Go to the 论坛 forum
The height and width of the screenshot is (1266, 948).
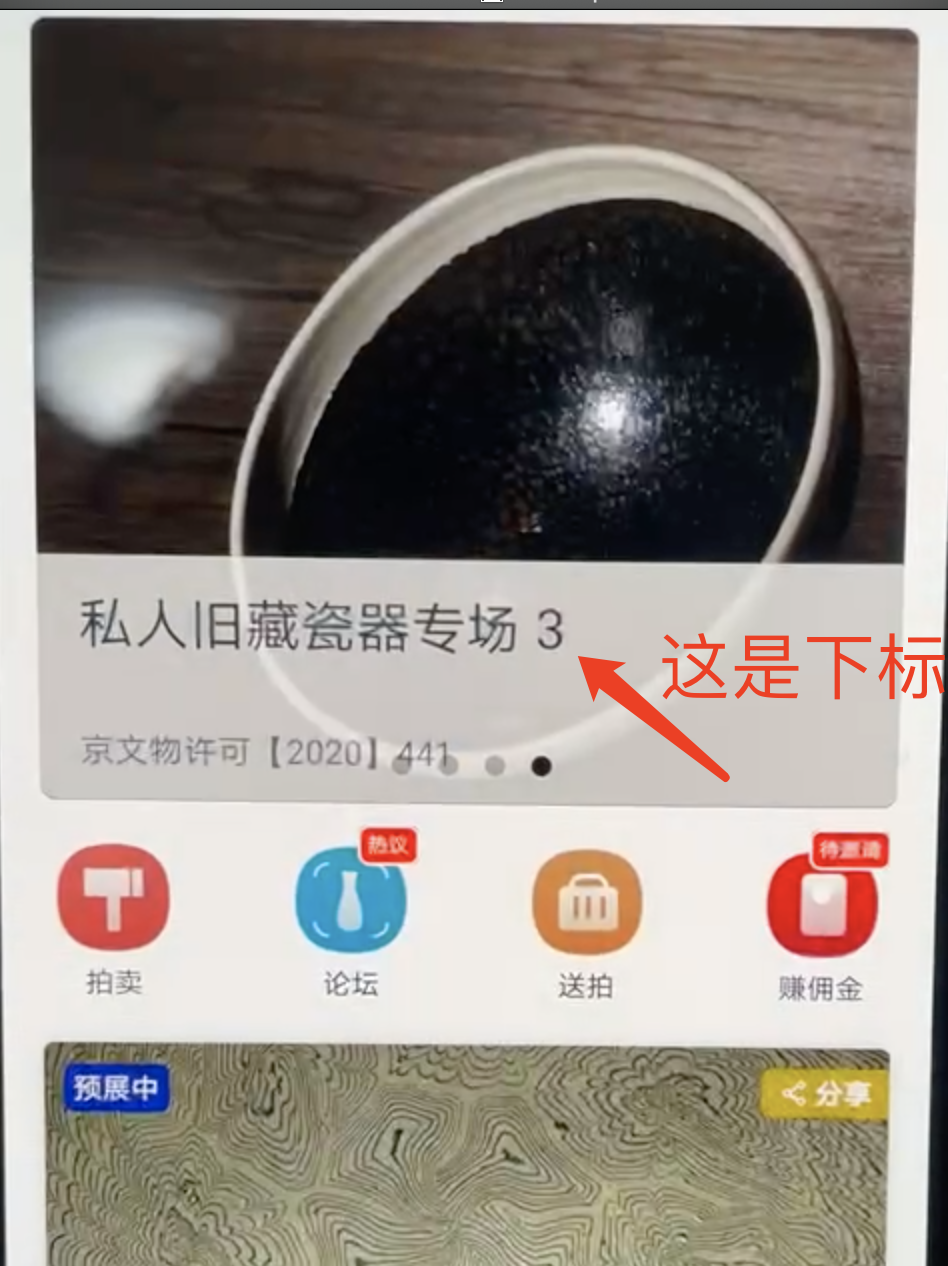coord(350,901)
